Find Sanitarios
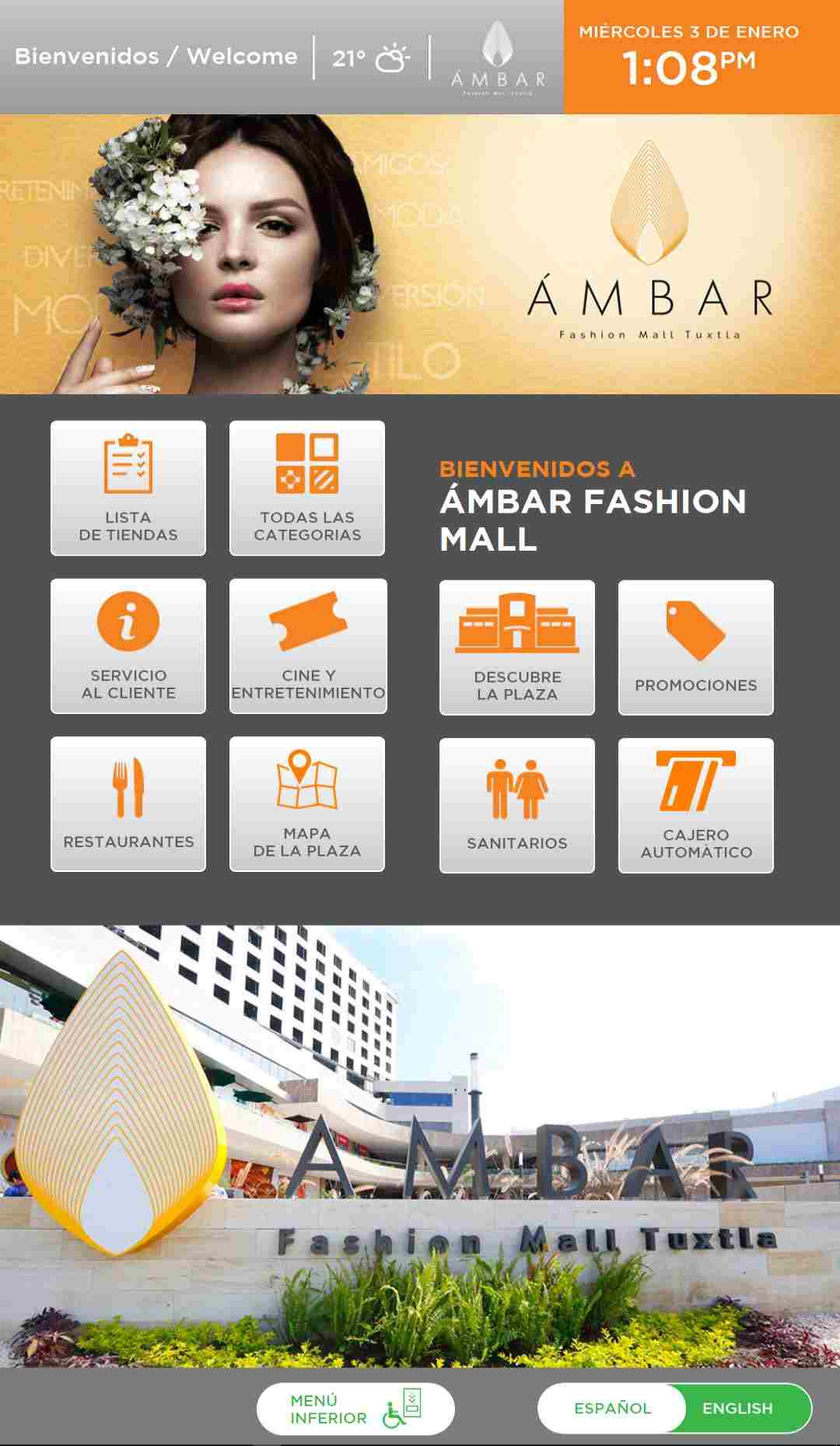 517,805
